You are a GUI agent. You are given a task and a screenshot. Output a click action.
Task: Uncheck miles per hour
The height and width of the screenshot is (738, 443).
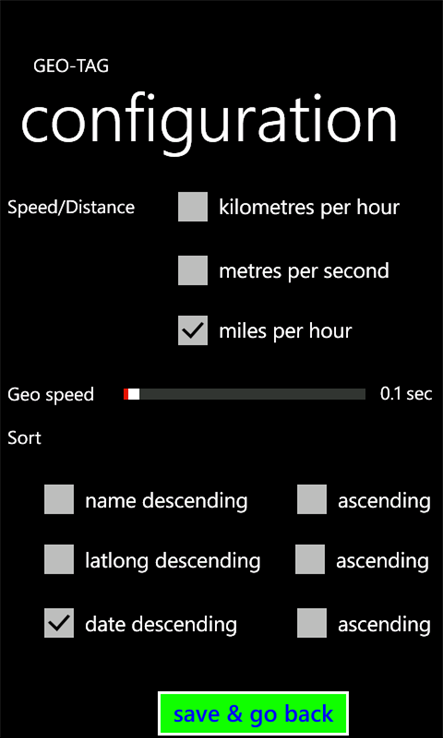coord(193,331)
